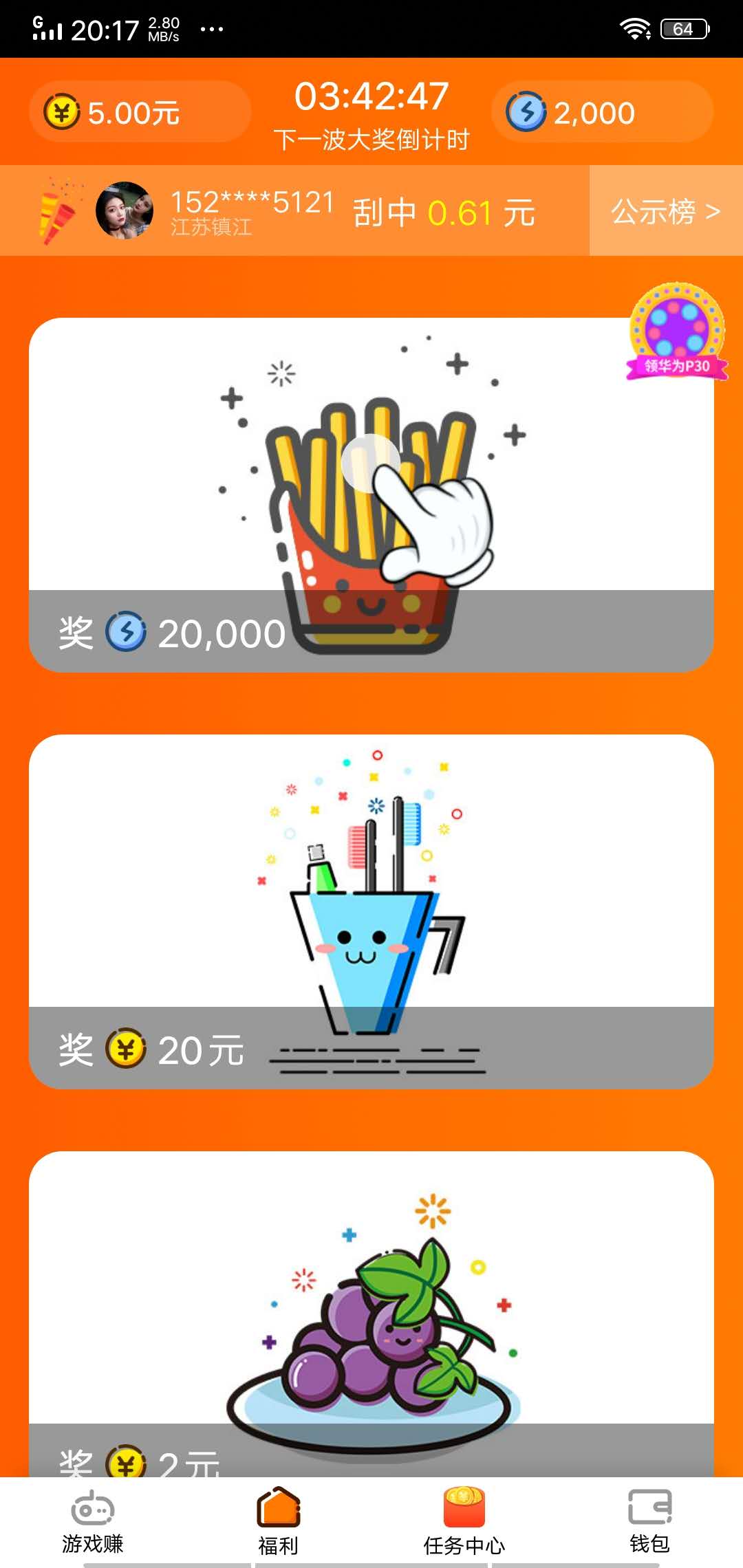Open the toothbrush cup card with 20元 prize
Viewport: 743px width, 1568px height.
point(371,911)
